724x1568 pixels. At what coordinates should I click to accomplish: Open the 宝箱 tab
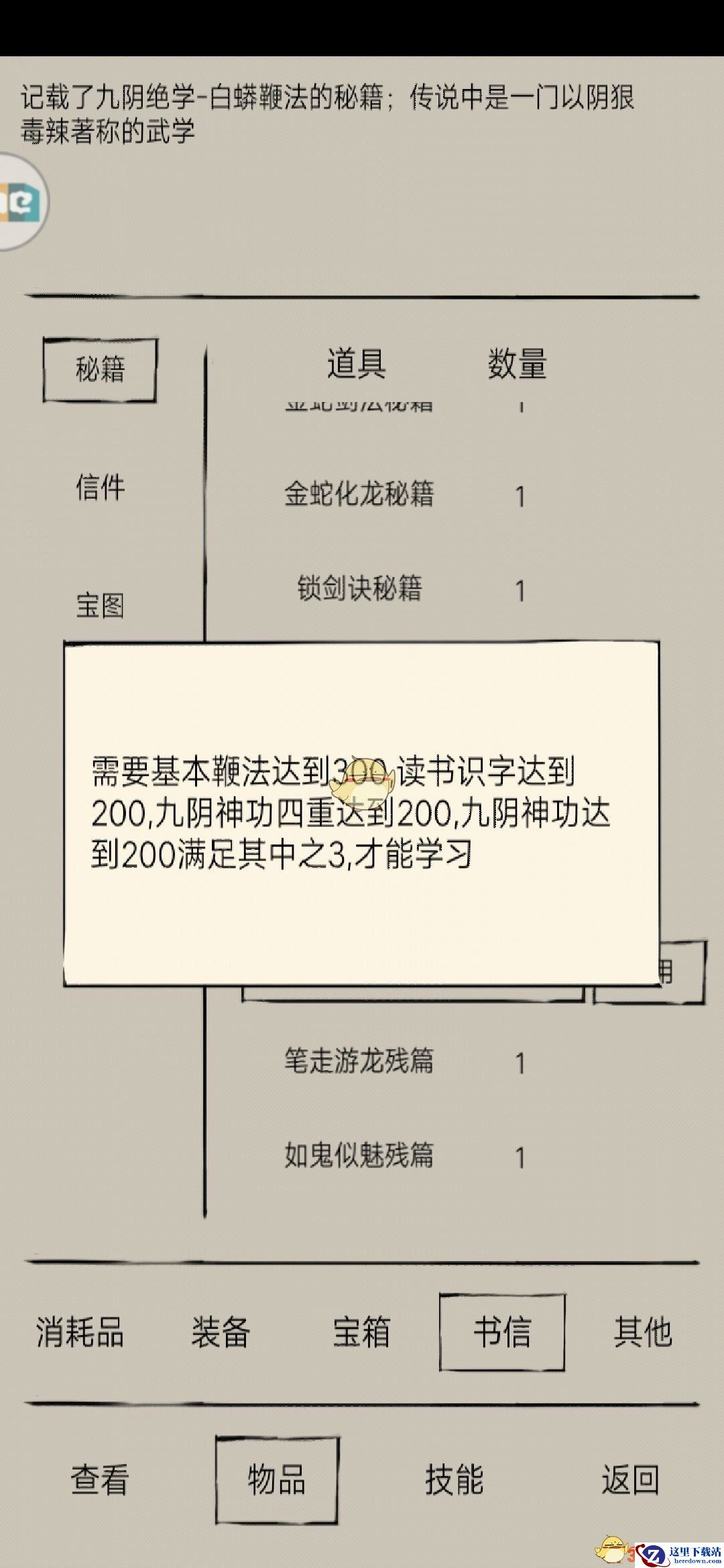(x=361, y=1331)
